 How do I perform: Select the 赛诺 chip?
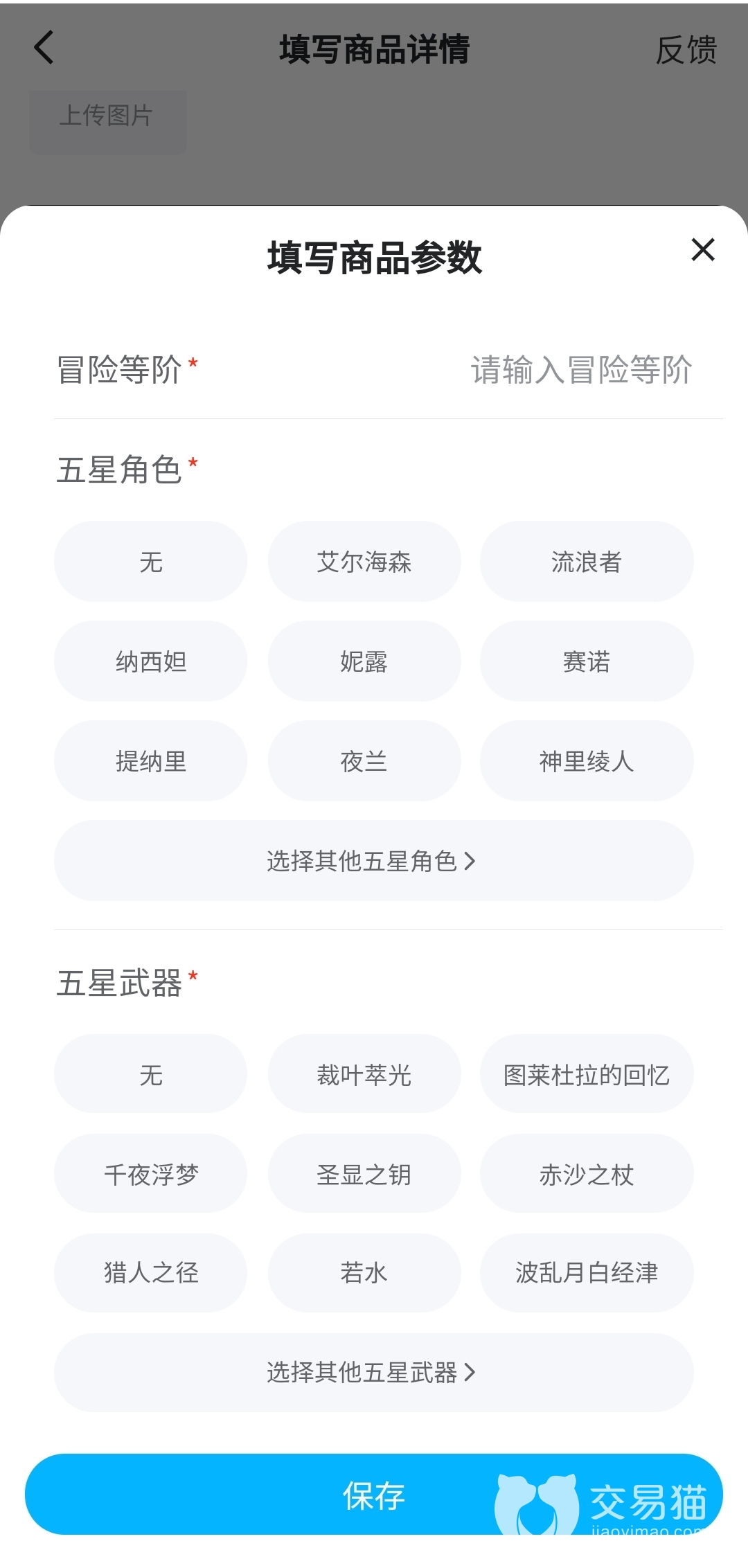(586, 661)
